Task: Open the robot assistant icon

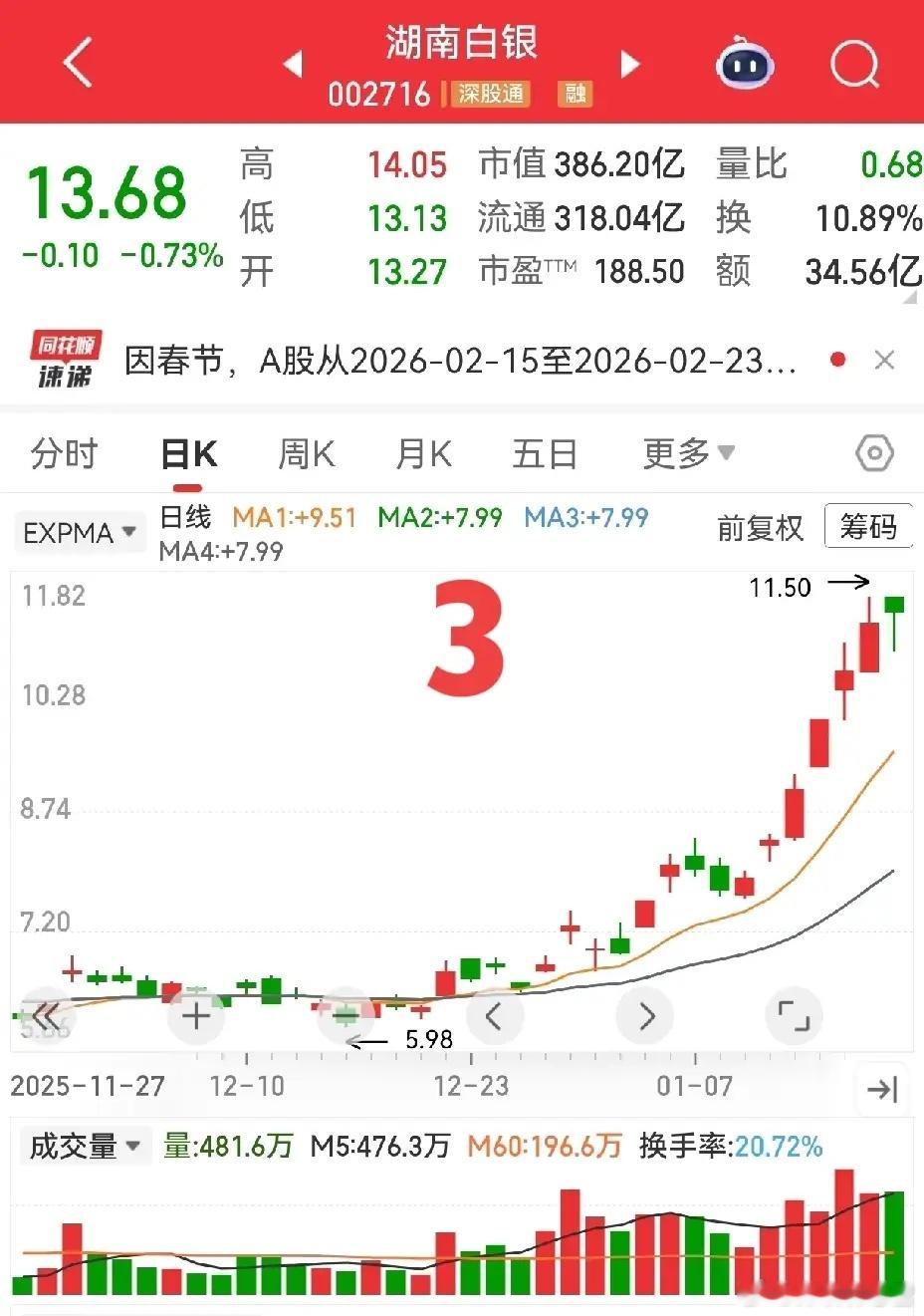Action: (x=745, y=64)
